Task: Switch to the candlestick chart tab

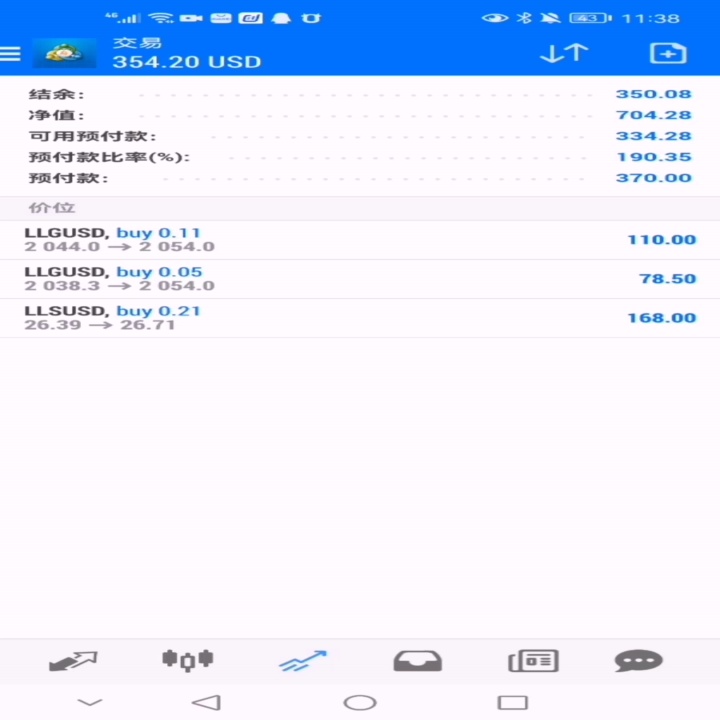Action: 187,660
